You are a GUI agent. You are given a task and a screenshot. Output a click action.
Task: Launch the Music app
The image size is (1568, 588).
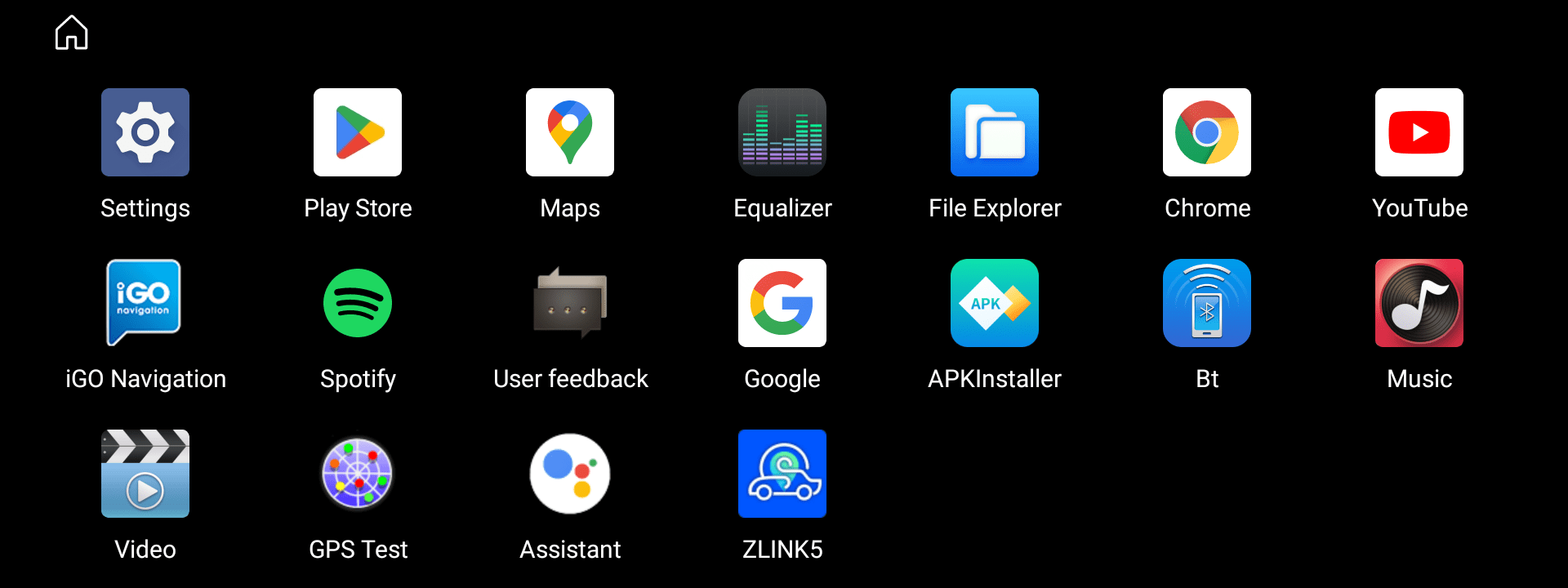click(x=1419, y=303)
